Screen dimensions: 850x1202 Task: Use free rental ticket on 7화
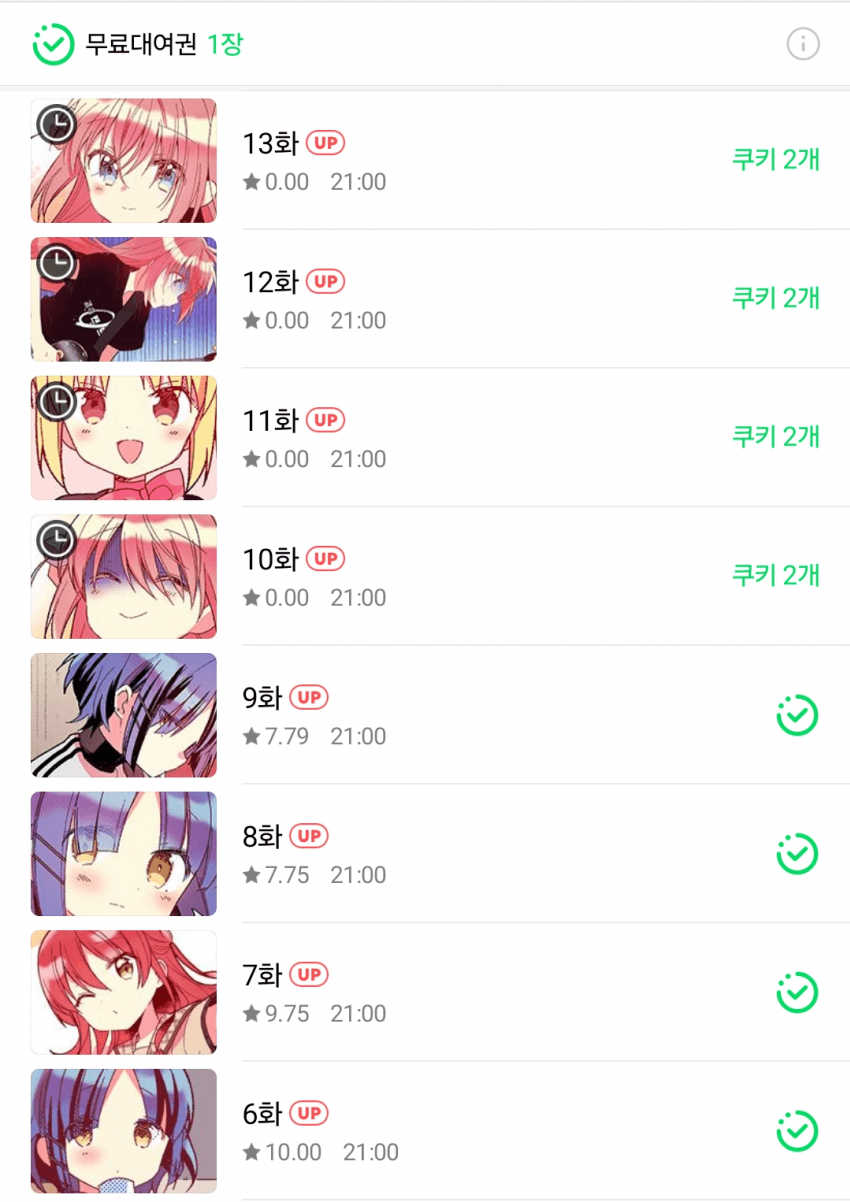[x=797, y=992]
